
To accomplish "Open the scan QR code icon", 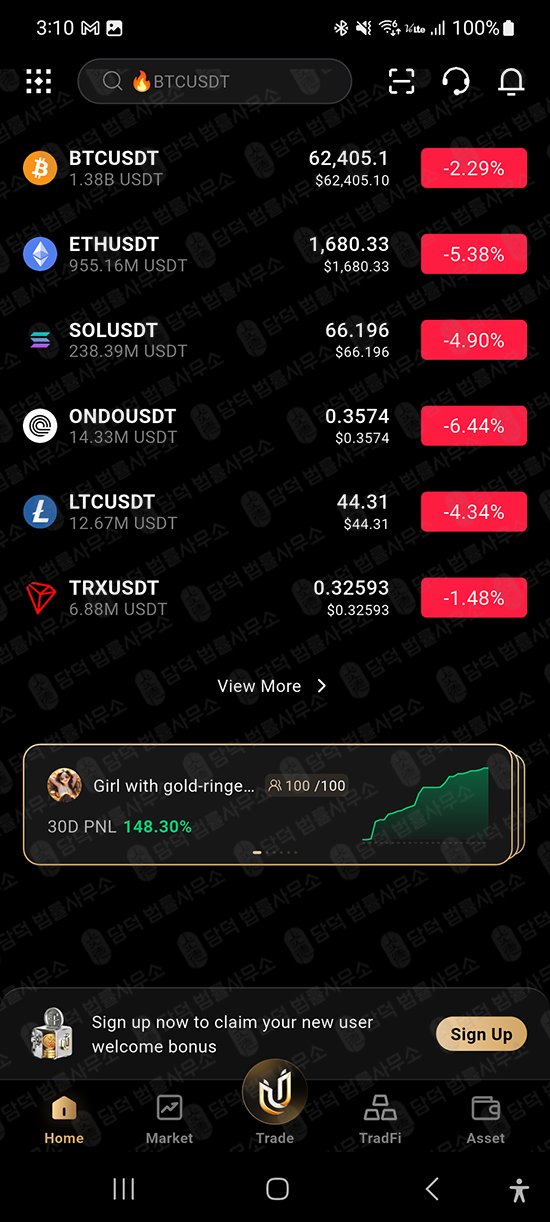I will (x=401, y=81).
